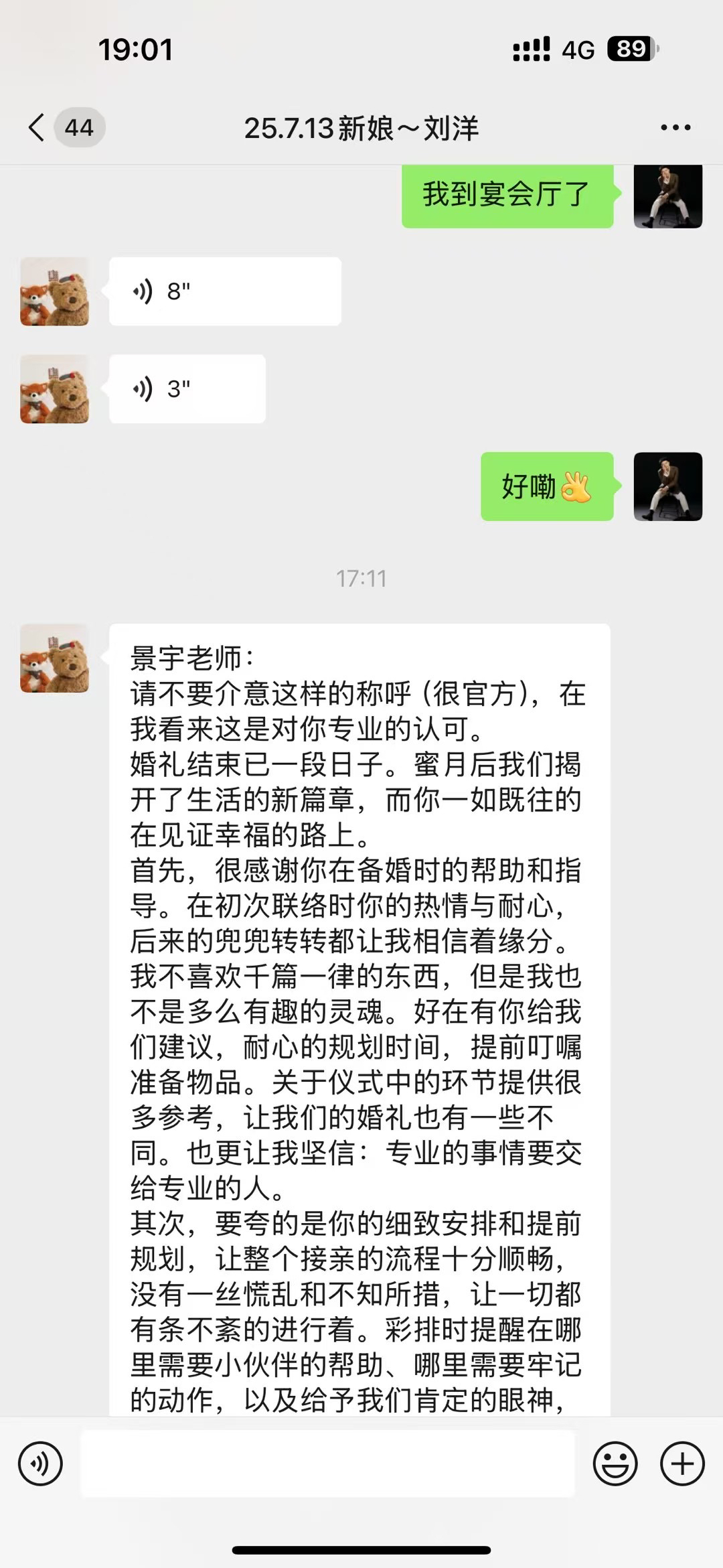This screenshot has height=1568, width=723.
Task: Tap the message text field
Action: (328, 1464)
